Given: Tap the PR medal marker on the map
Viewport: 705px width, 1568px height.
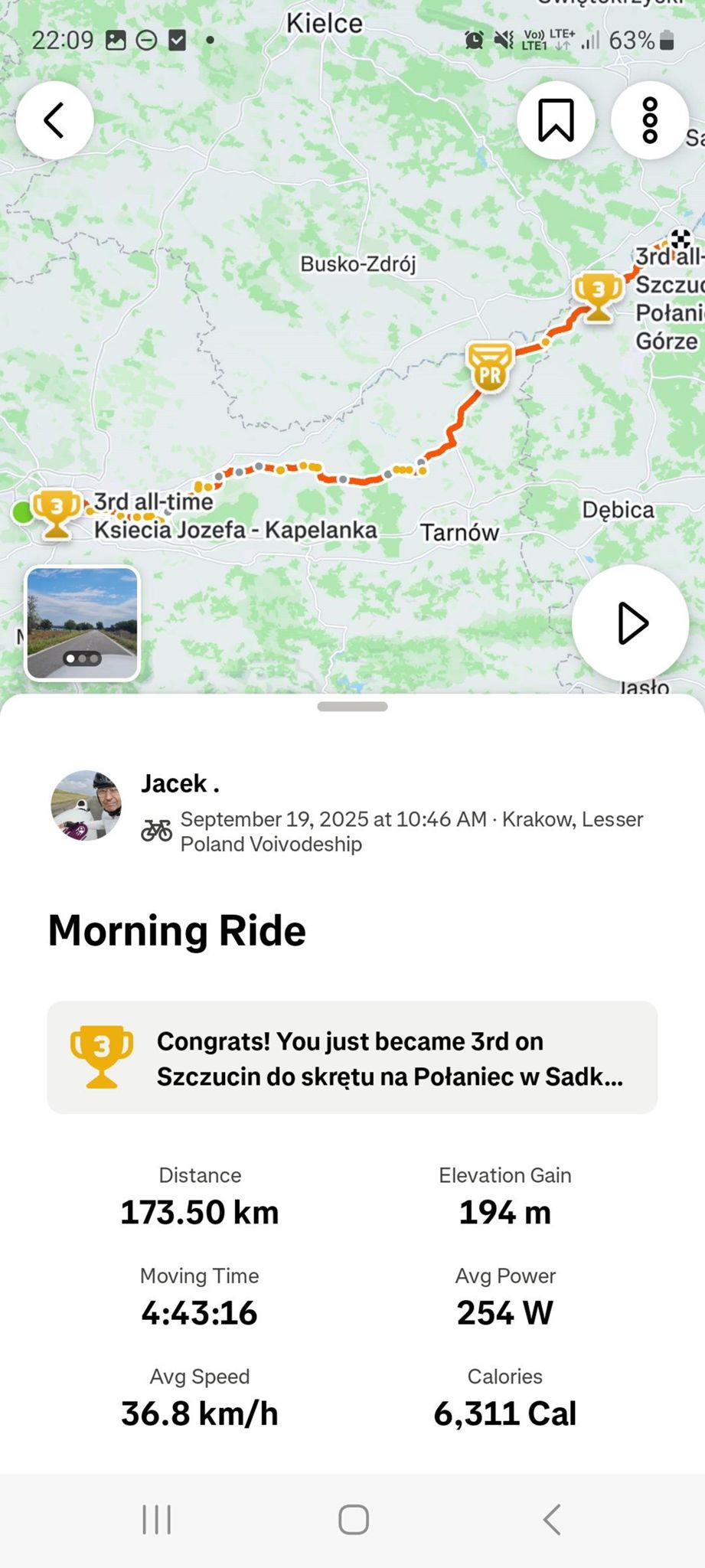Looking at the screenshot, I should (490, 367).
